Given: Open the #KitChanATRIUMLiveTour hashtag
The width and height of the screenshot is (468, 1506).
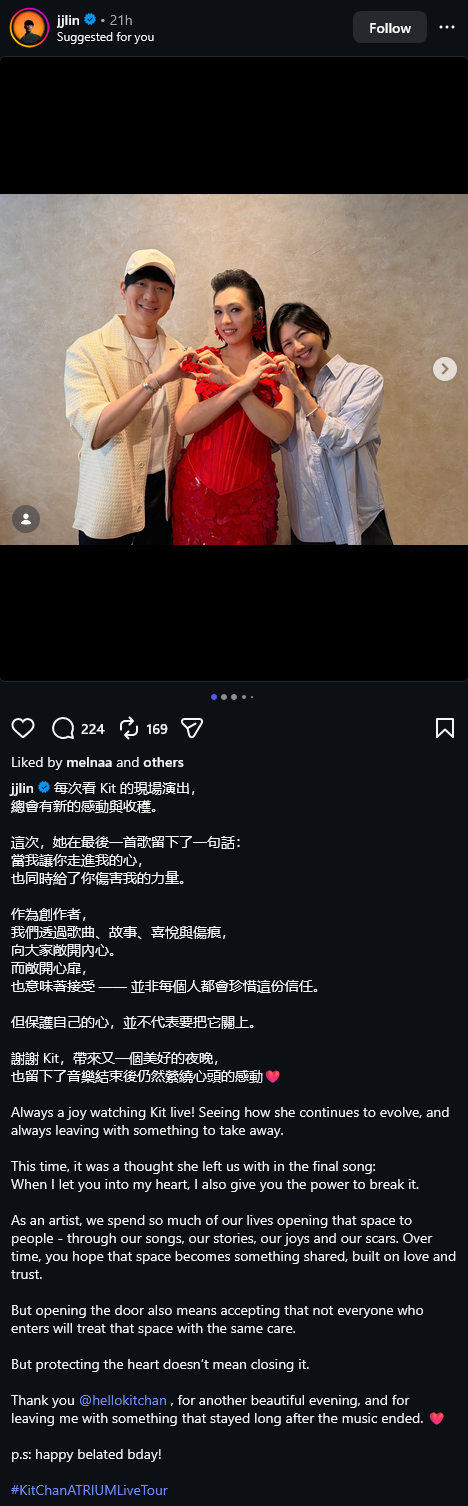Looking at the screenshot, I should [x=89, y=1490].
